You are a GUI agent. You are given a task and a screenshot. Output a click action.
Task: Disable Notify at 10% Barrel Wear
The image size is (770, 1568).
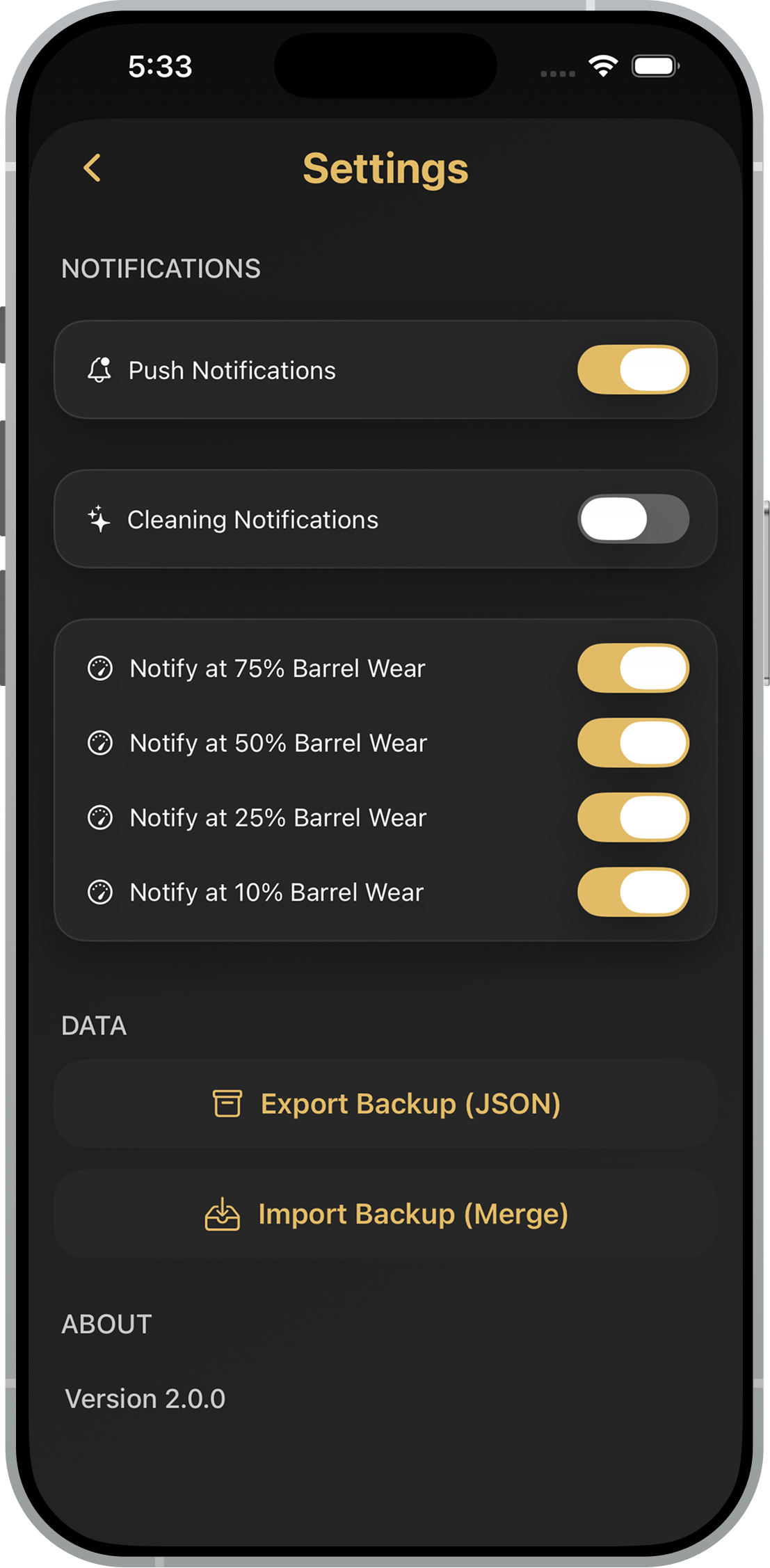(632, 892)
